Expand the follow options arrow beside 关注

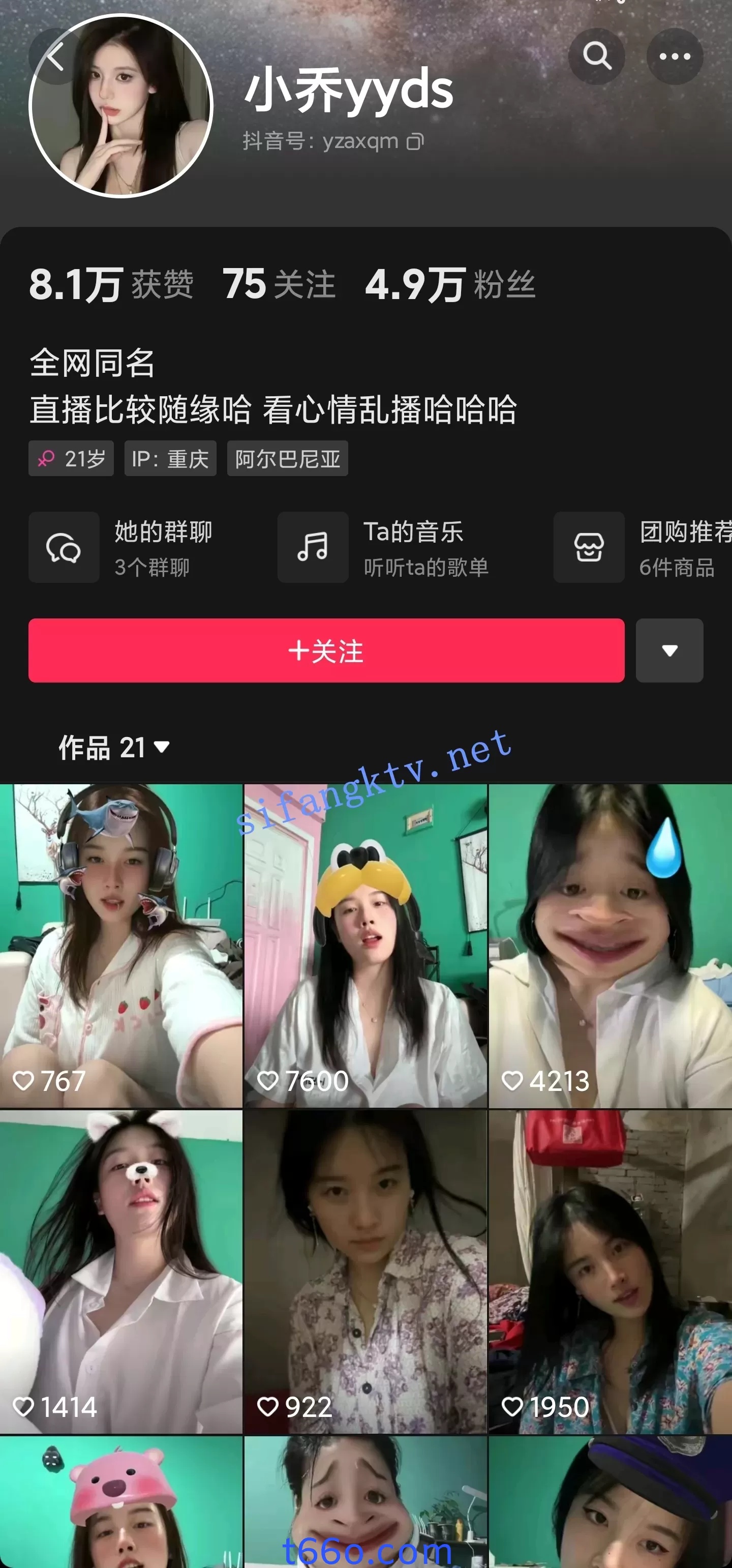(669, 650)
